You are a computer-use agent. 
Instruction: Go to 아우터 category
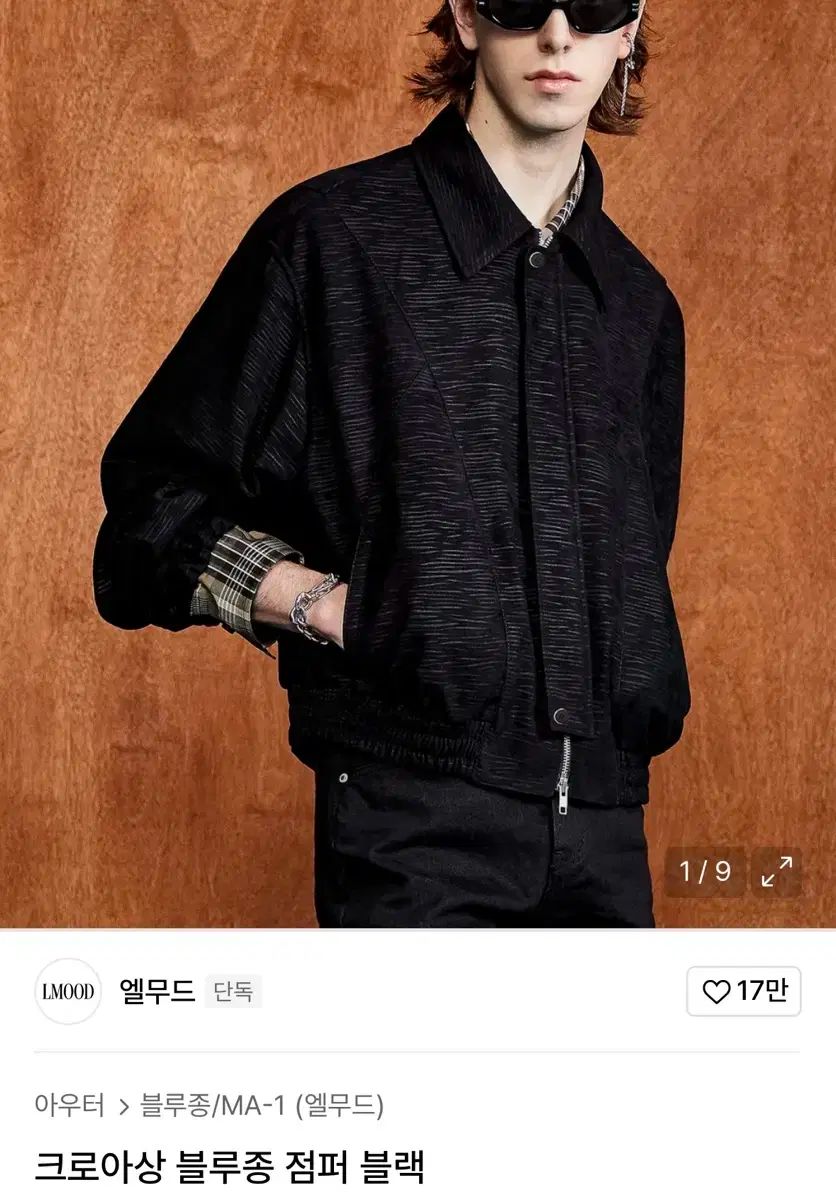pos(69,1105)
